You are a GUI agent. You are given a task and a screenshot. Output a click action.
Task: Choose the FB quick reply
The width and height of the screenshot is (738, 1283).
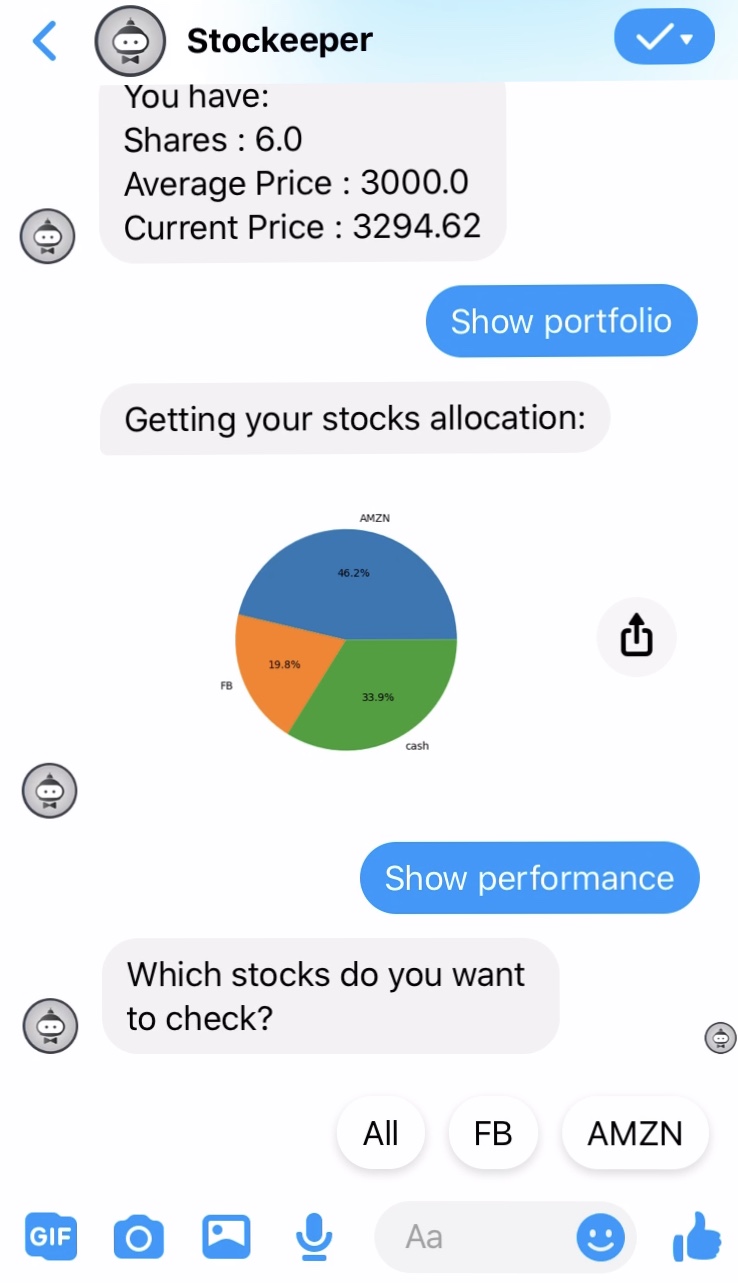[493, 1133]
